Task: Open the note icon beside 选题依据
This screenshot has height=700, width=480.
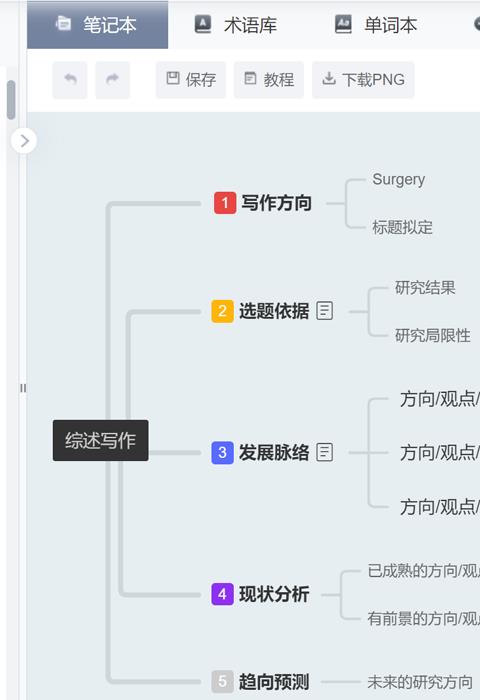Action: (x=325, y=310)
